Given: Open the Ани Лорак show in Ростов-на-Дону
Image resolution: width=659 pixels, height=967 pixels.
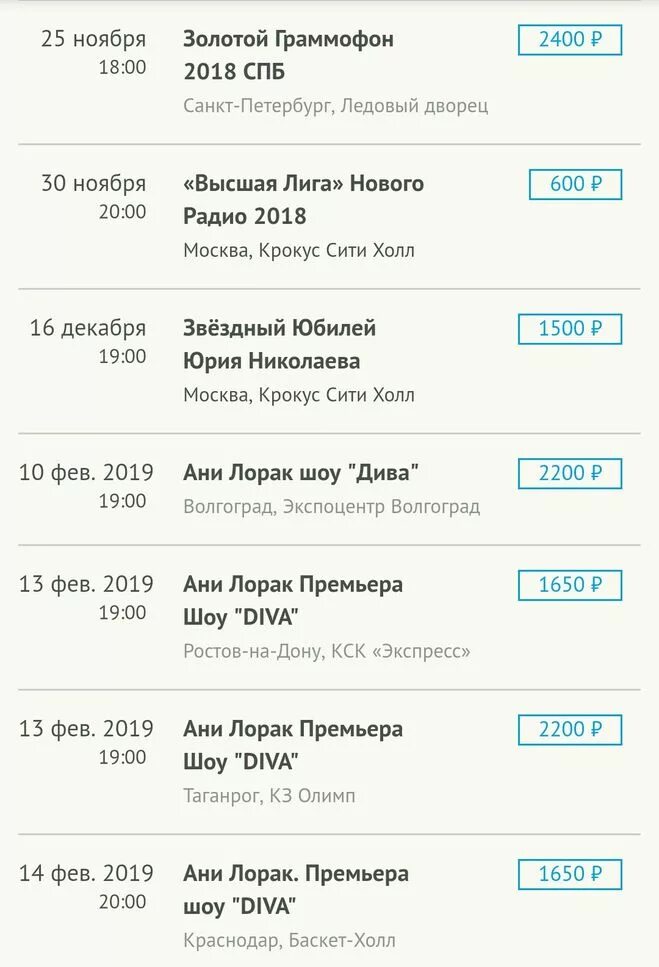Looking at the screenshot, I should [293, 600].
